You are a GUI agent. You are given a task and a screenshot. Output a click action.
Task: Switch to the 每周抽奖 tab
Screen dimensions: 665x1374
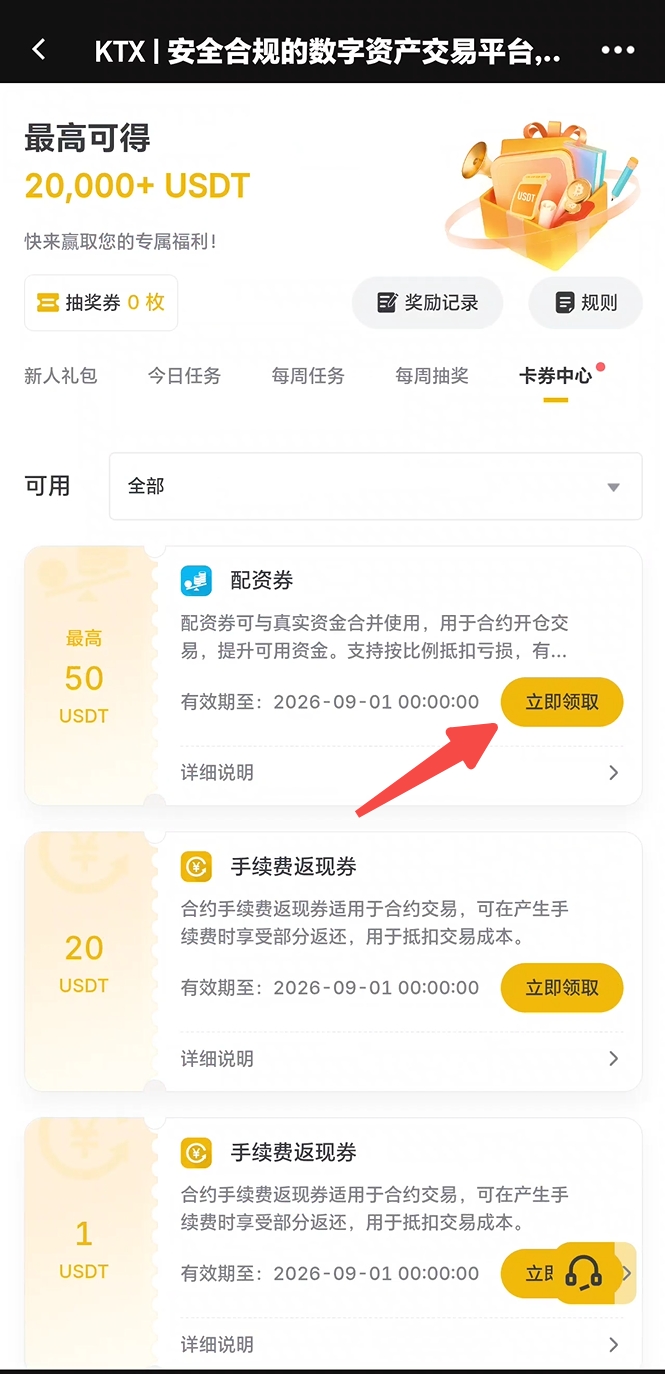tap(432, 376)
